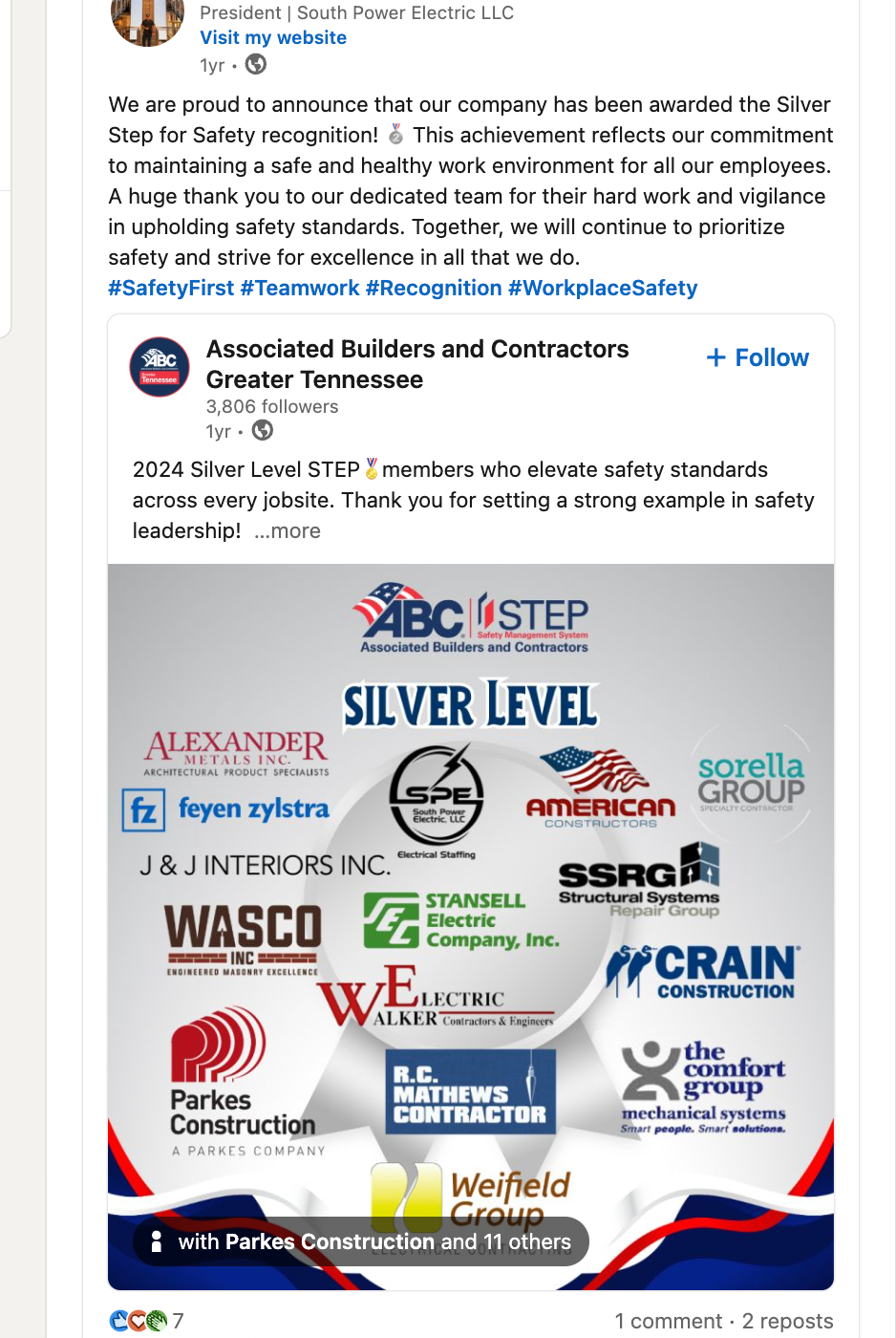View tagged Parkes Construction and 11 others

pyautogui.click(x=361, y=1241)
